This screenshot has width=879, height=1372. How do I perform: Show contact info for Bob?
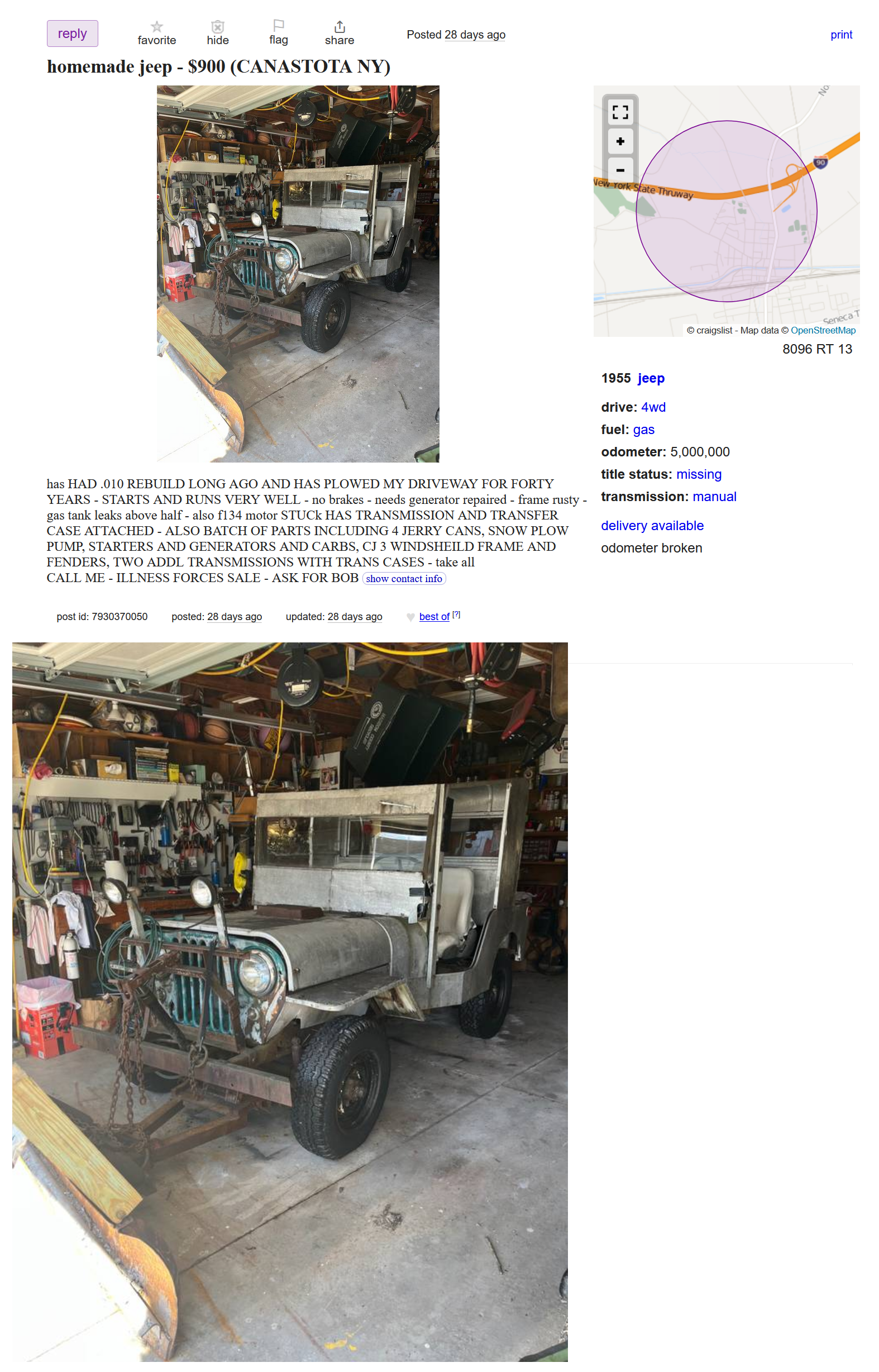[404, 578]
